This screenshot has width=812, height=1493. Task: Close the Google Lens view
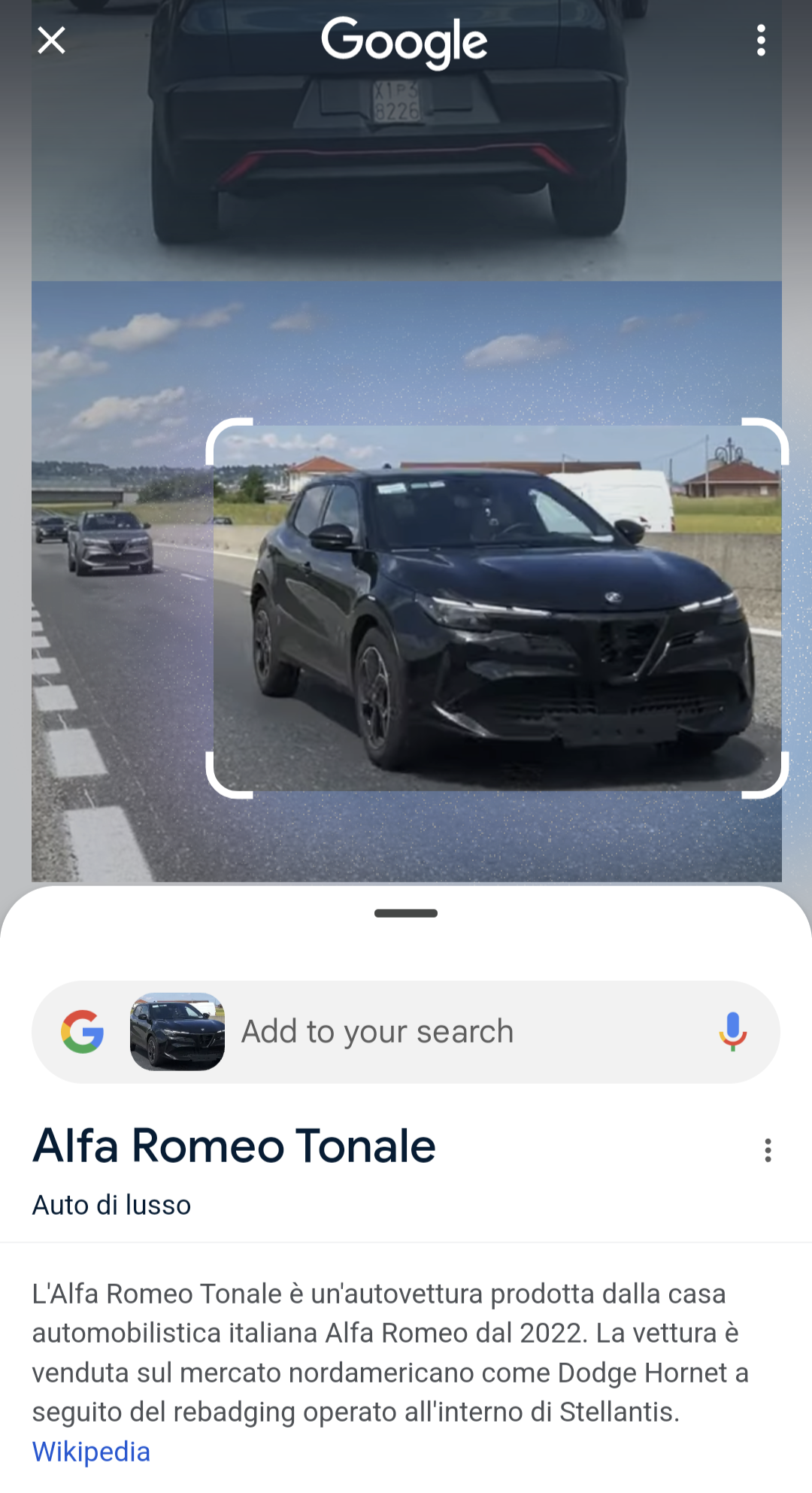(x=51, y=41)
